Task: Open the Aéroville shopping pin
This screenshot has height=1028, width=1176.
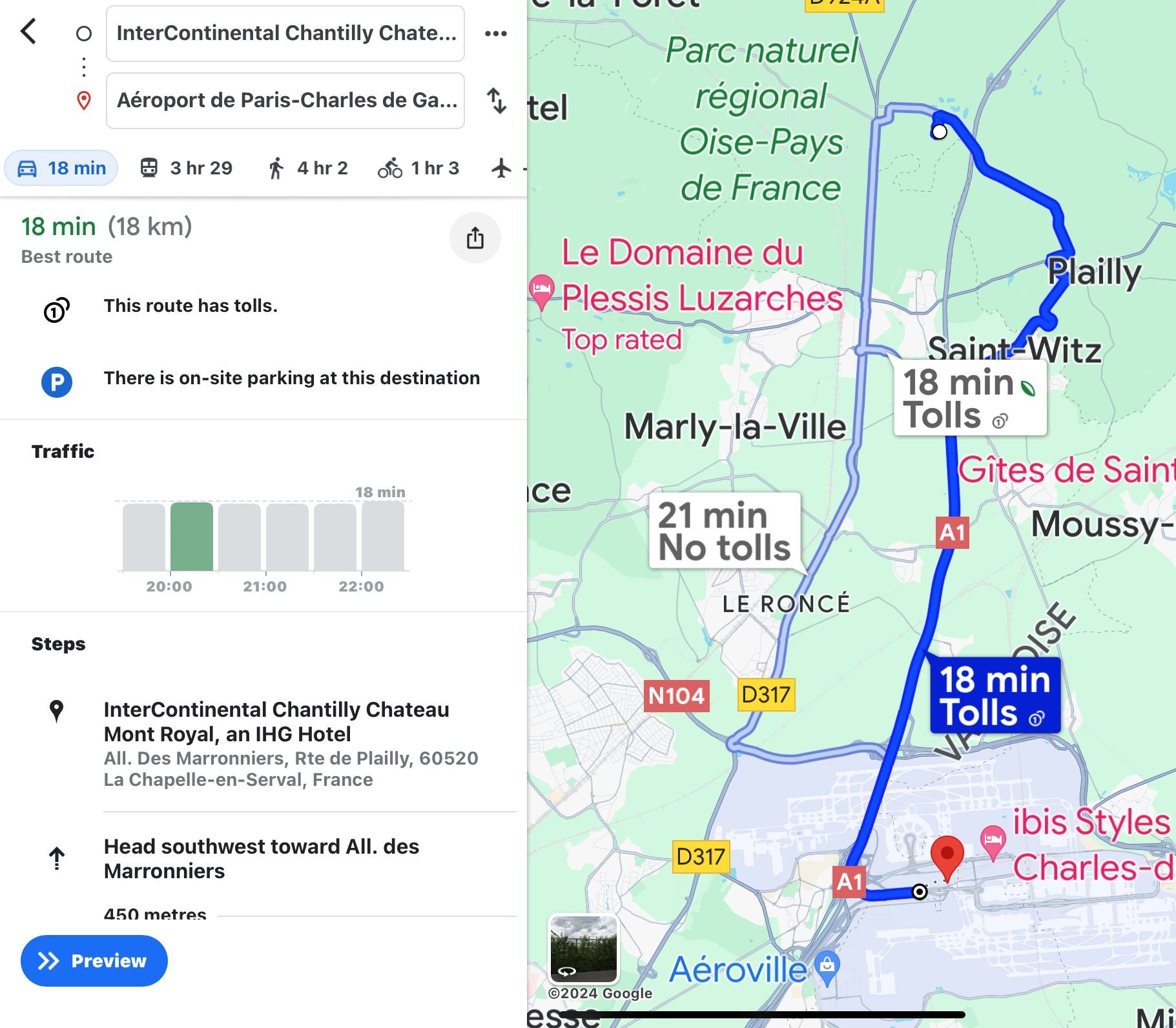Action: tap(827, 967)
